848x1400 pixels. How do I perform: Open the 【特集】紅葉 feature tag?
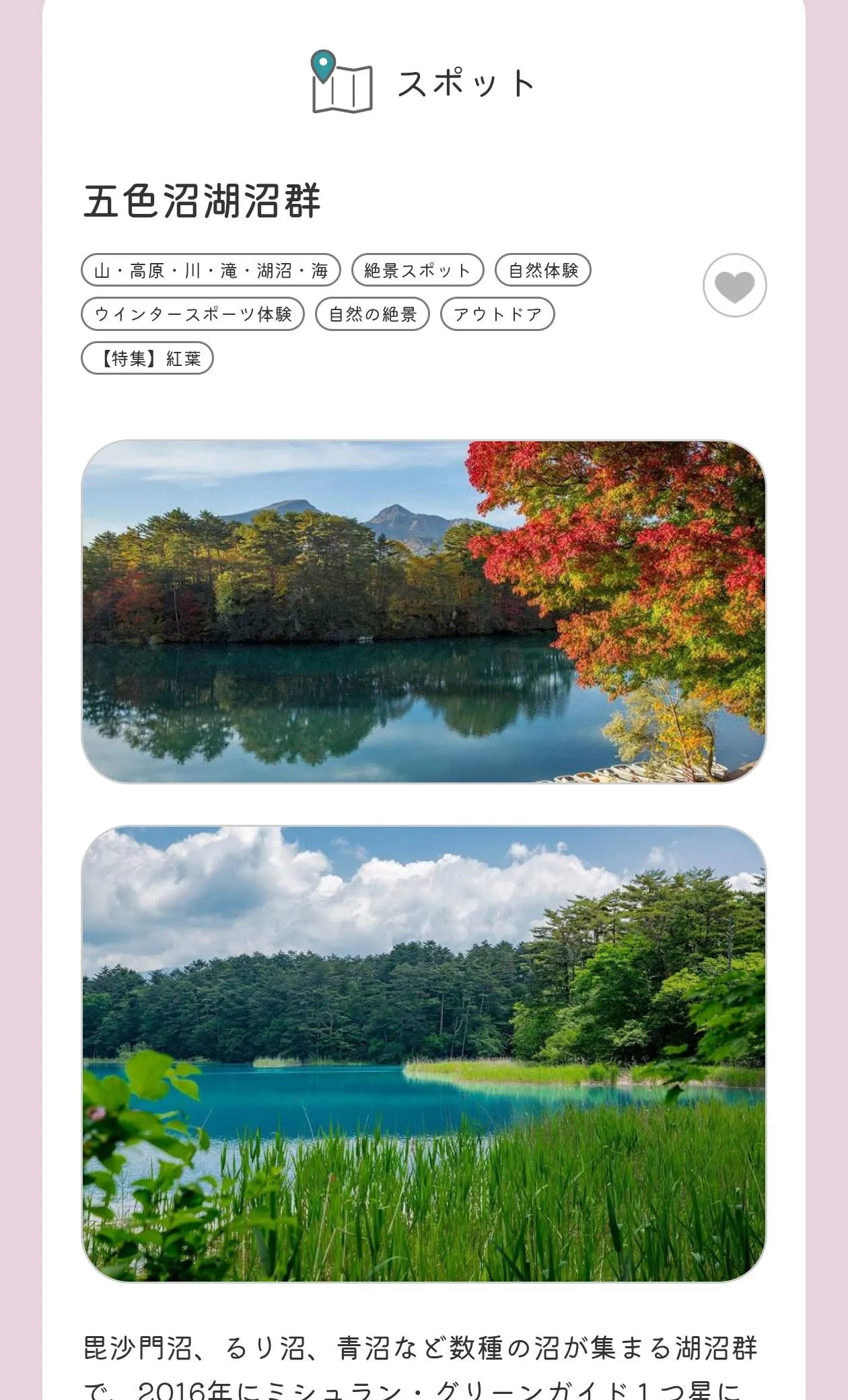tap(147, 358)
